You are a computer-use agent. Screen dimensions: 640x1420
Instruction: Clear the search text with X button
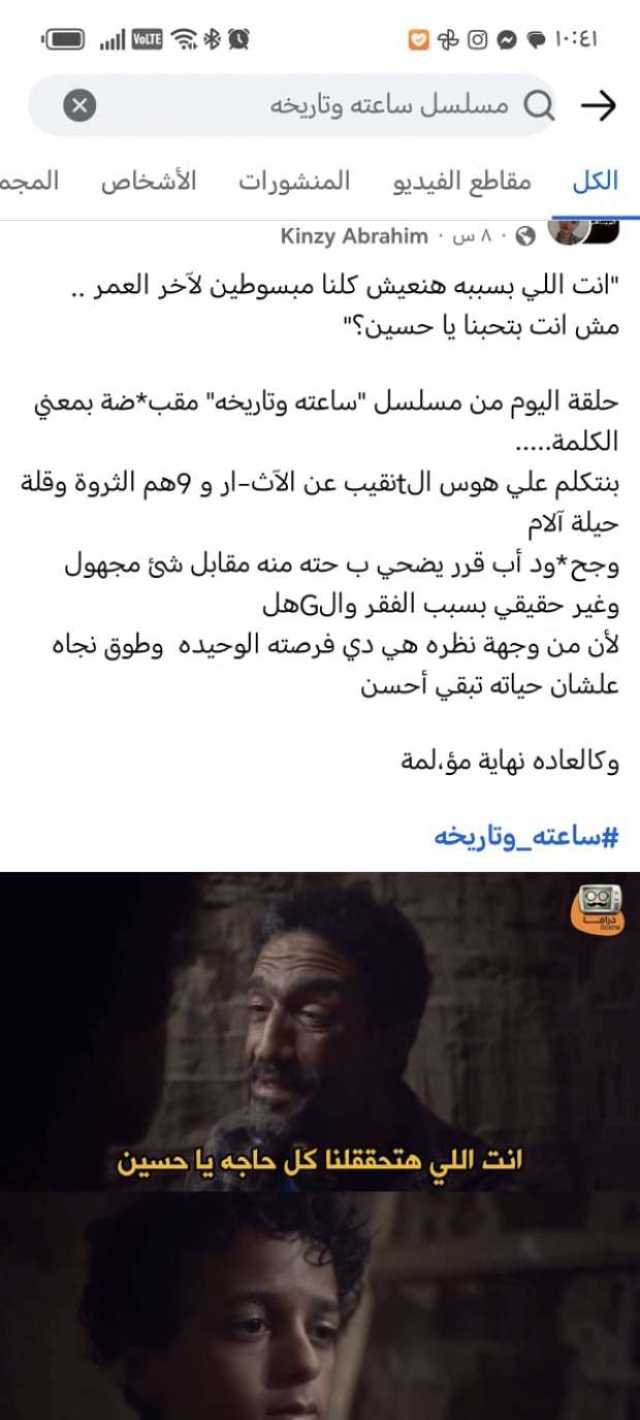pyautogui.click(x=82, y=105)
